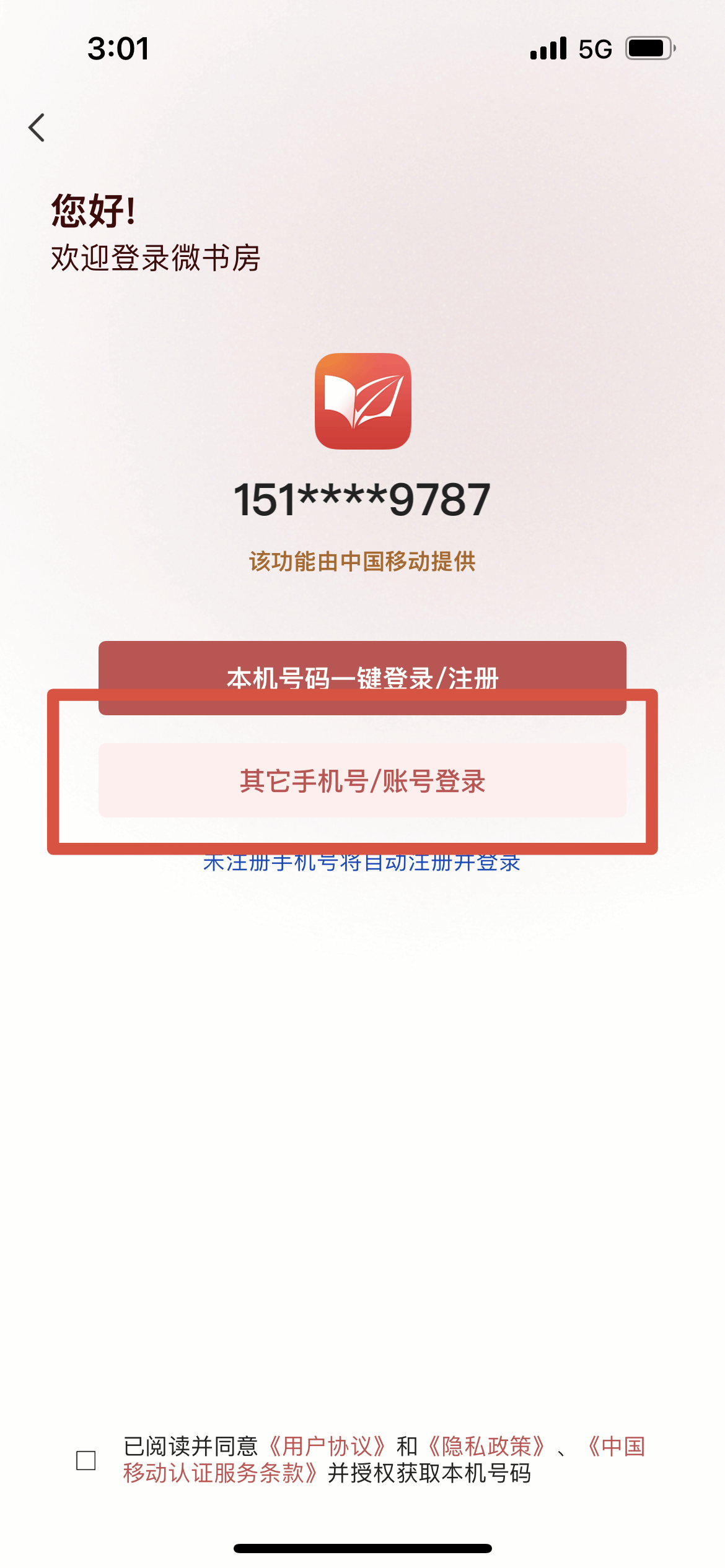725x1568 pixels.
Task: Go back using the top-left arrow
Action: (x=37, y=128)
